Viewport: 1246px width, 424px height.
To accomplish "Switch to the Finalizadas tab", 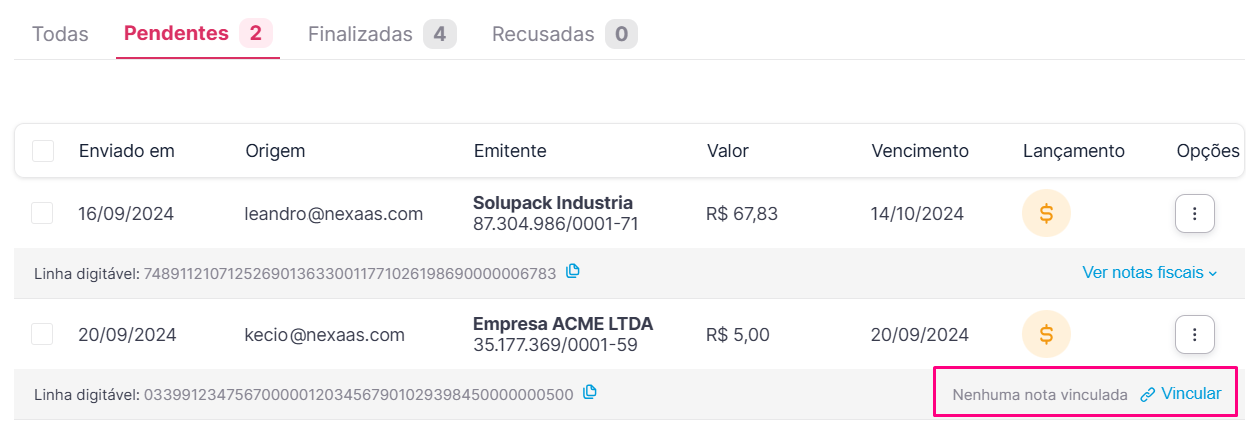I will [381, 34].
